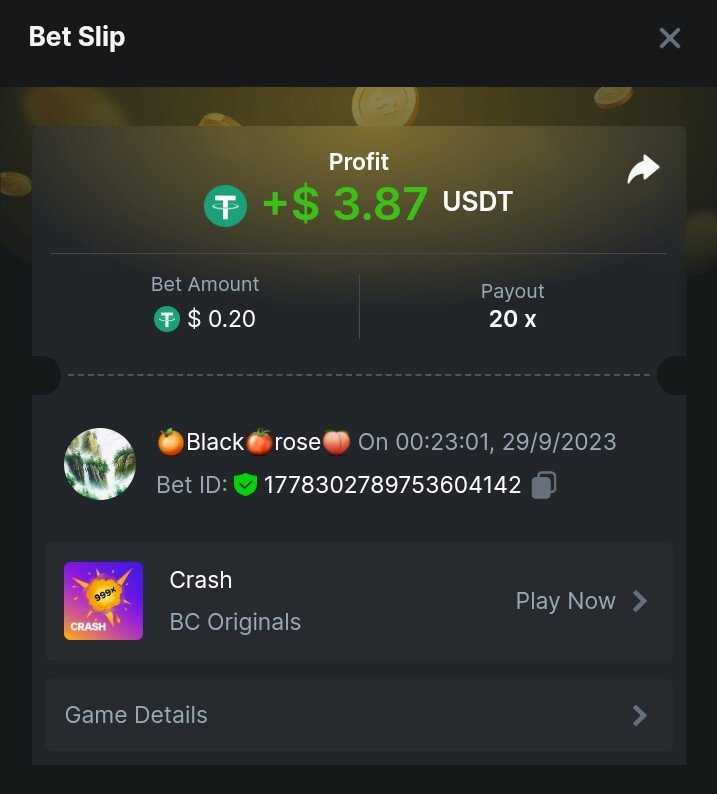Expand Game Details

[358, 715]
